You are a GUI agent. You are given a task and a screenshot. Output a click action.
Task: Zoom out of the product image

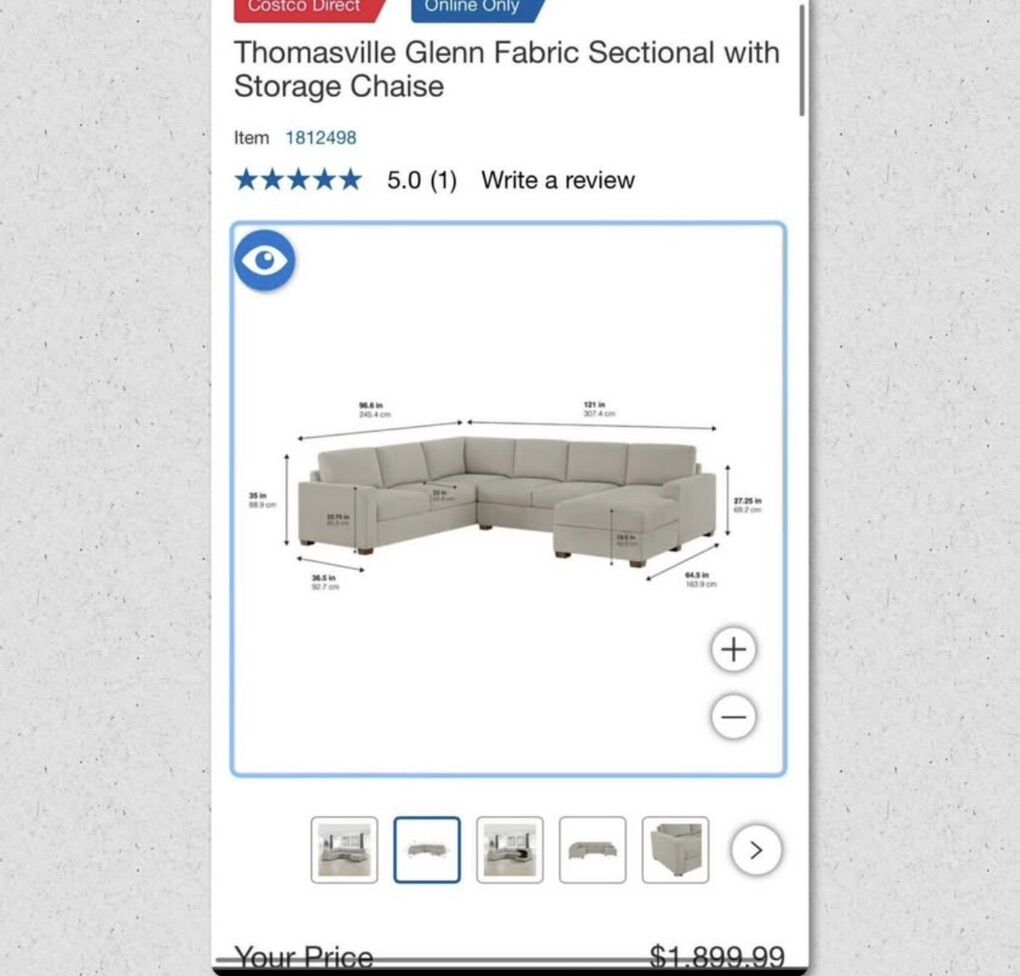[734, 717]
